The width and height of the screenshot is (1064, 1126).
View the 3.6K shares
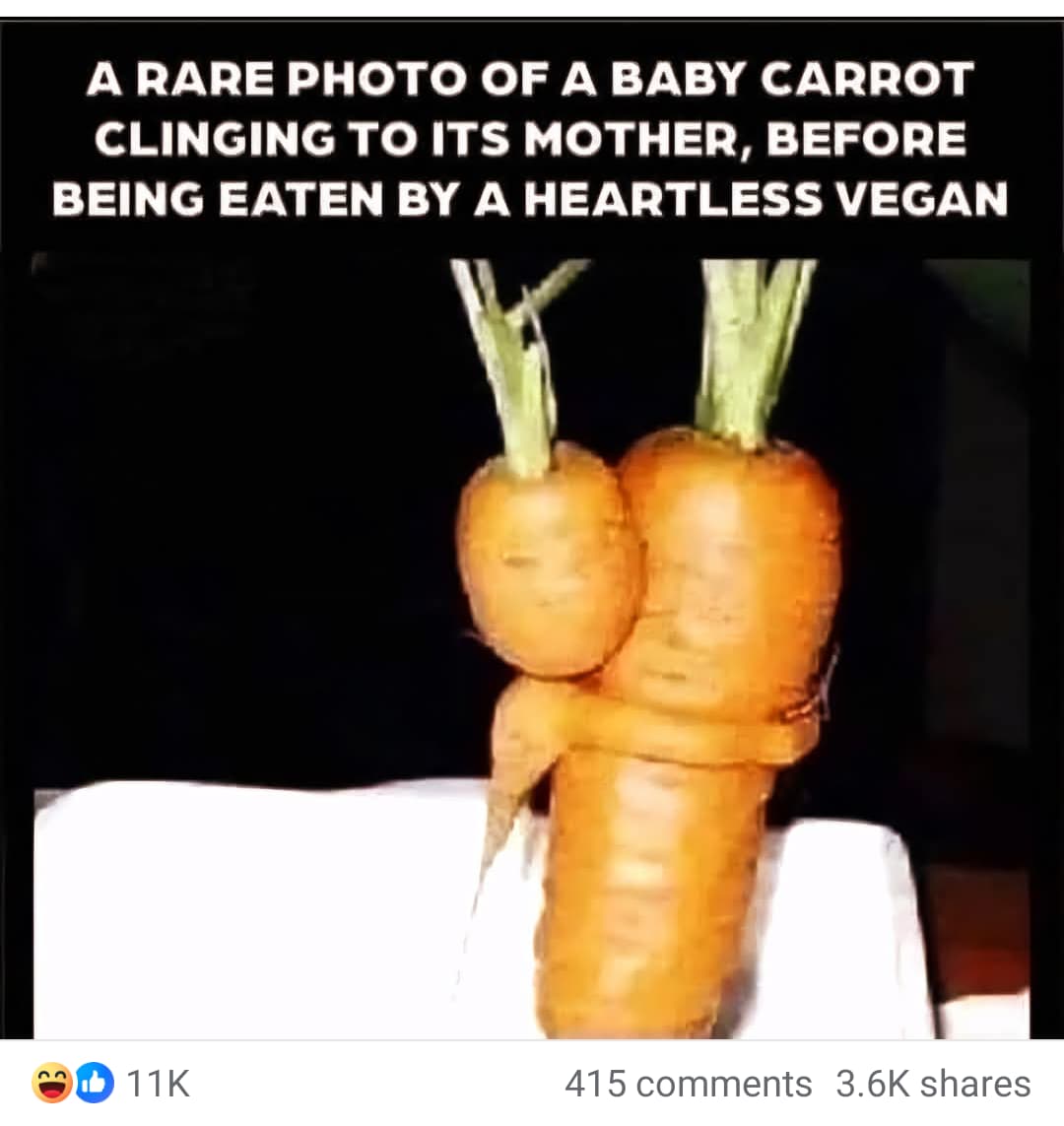coord(933,1084)
